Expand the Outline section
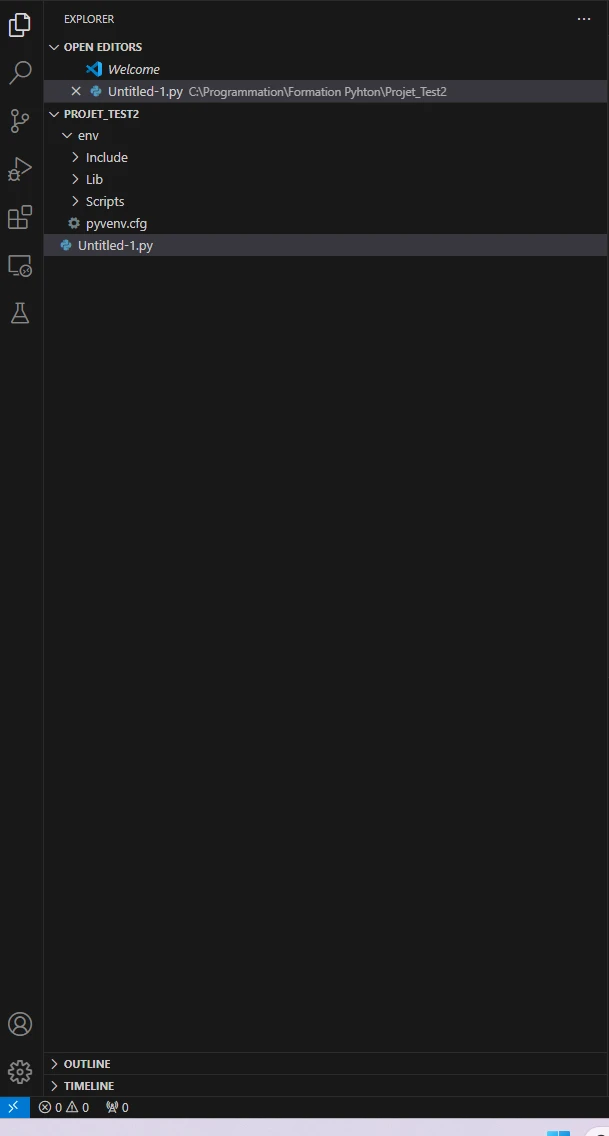609x1136 pixels. (x=86, y=1064)
